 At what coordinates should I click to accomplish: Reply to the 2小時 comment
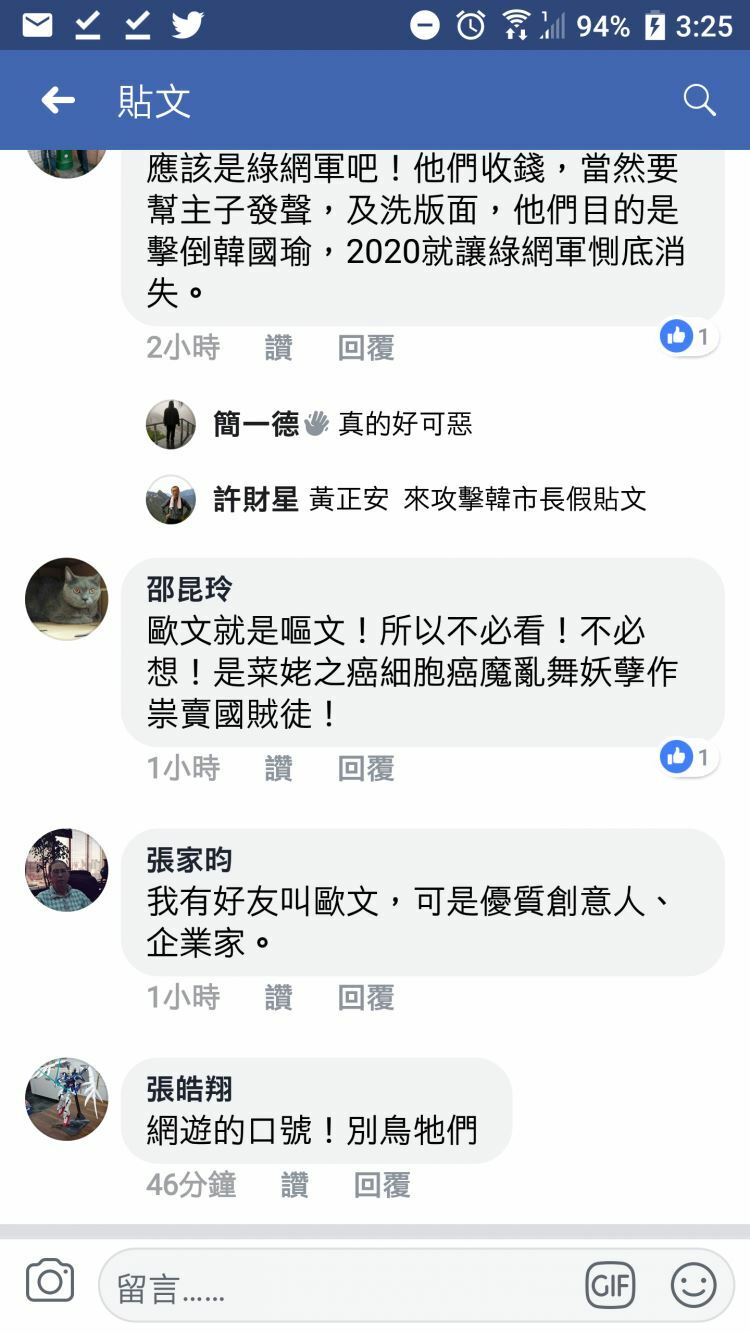pos(366,348)
